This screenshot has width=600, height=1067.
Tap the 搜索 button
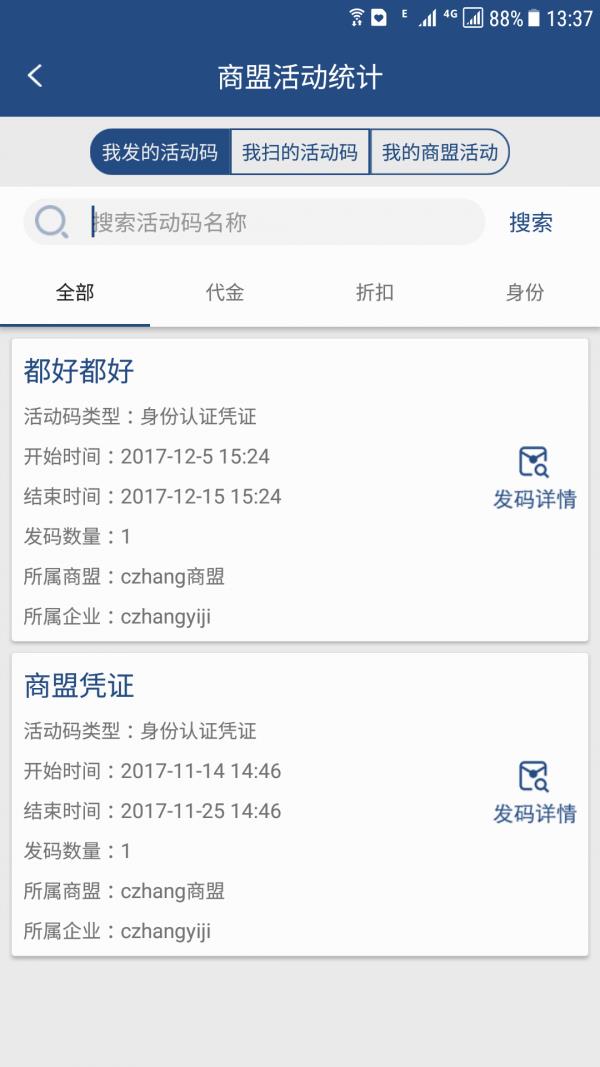531,223
